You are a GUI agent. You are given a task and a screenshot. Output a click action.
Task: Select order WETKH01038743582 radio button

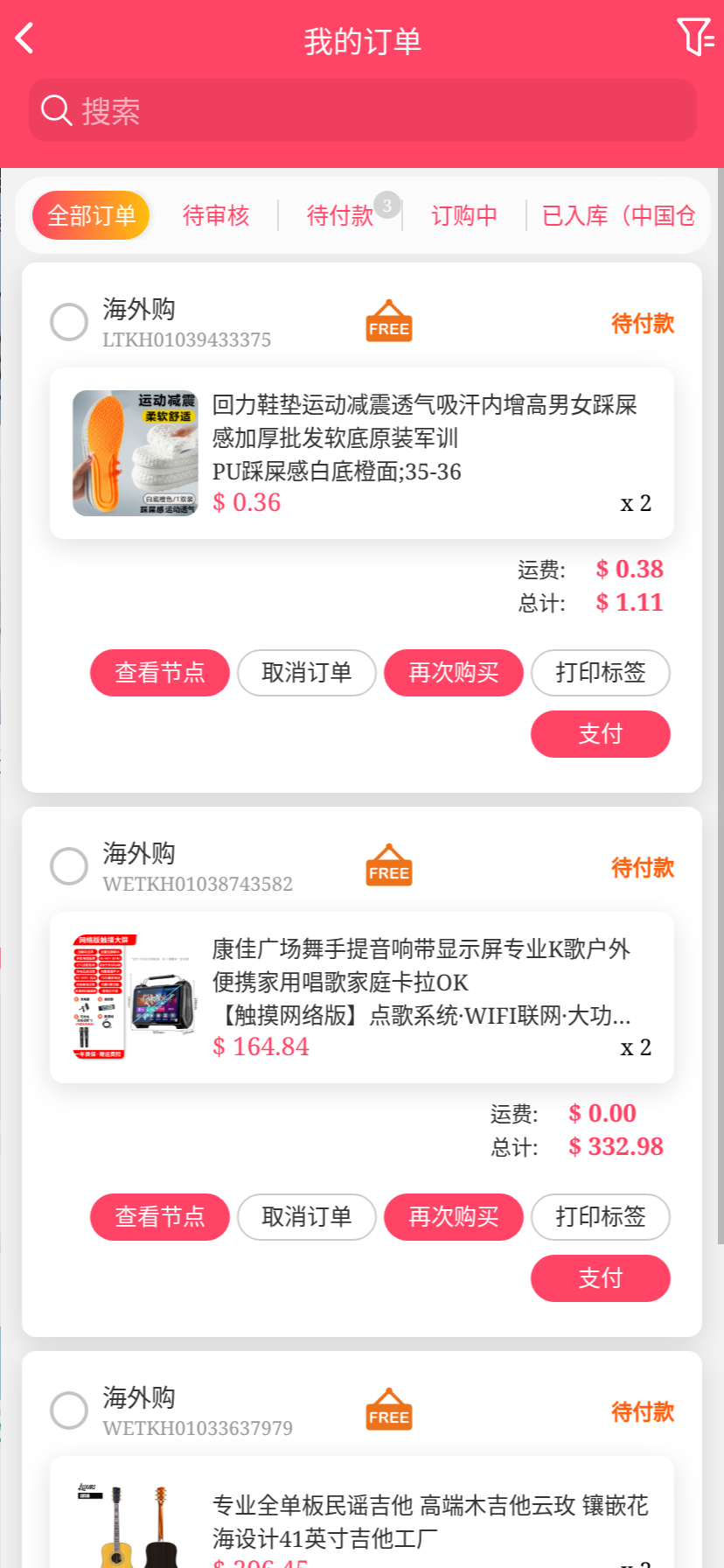pos(69,866)
